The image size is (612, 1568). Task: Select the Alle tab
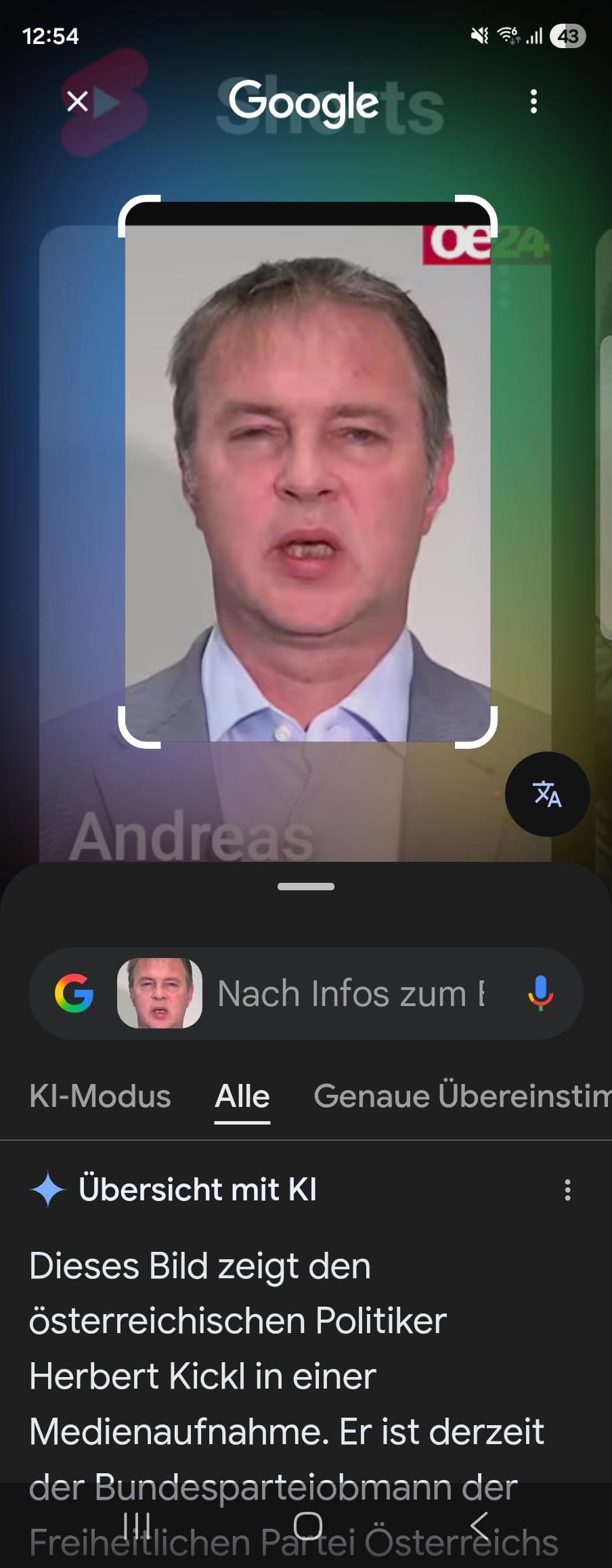[x=242, y=1096]
